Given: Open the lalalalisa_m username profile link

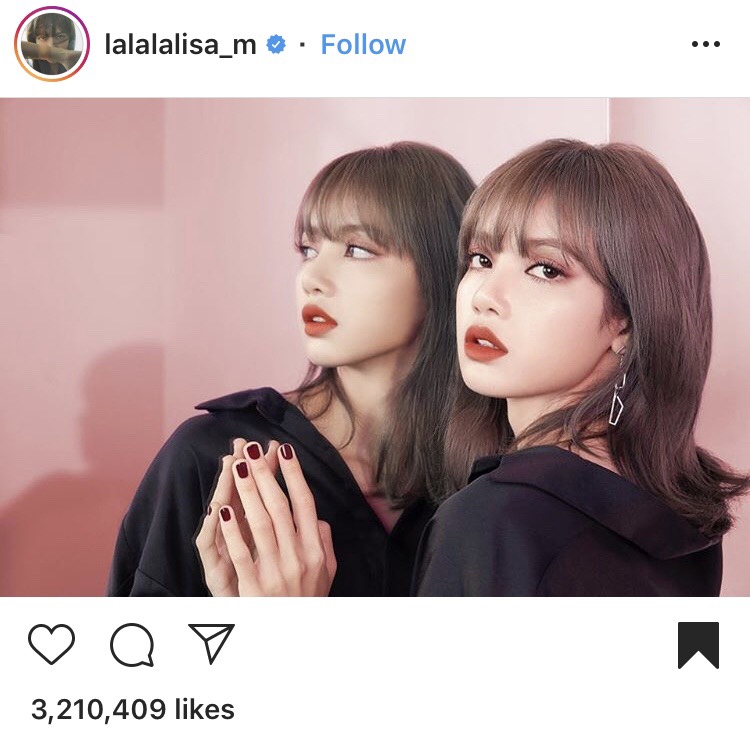Looking at the screenshot, I should pyautogui.click(x=181, y=45).
